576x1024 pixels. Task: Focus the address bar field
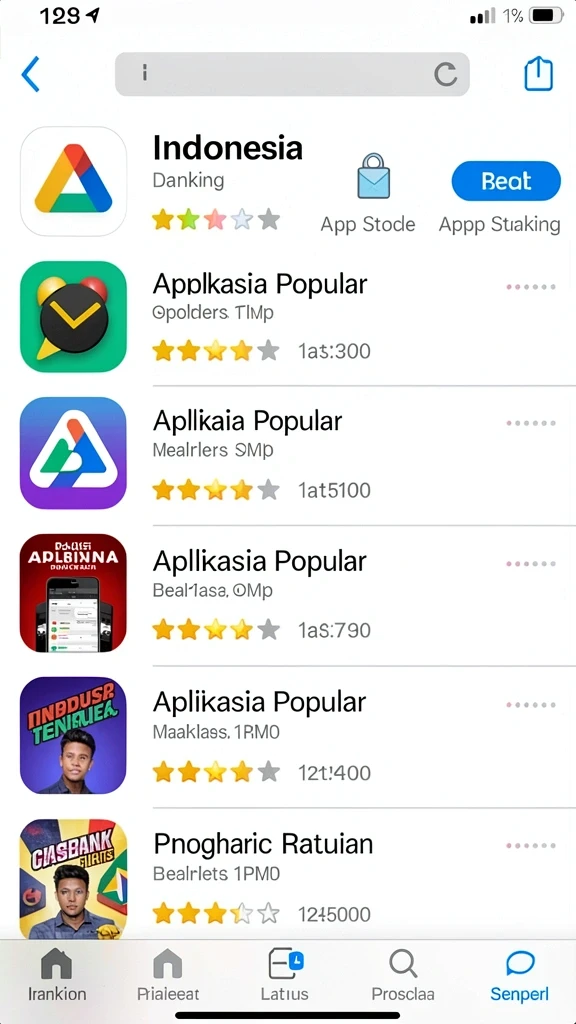coord(292,74)
